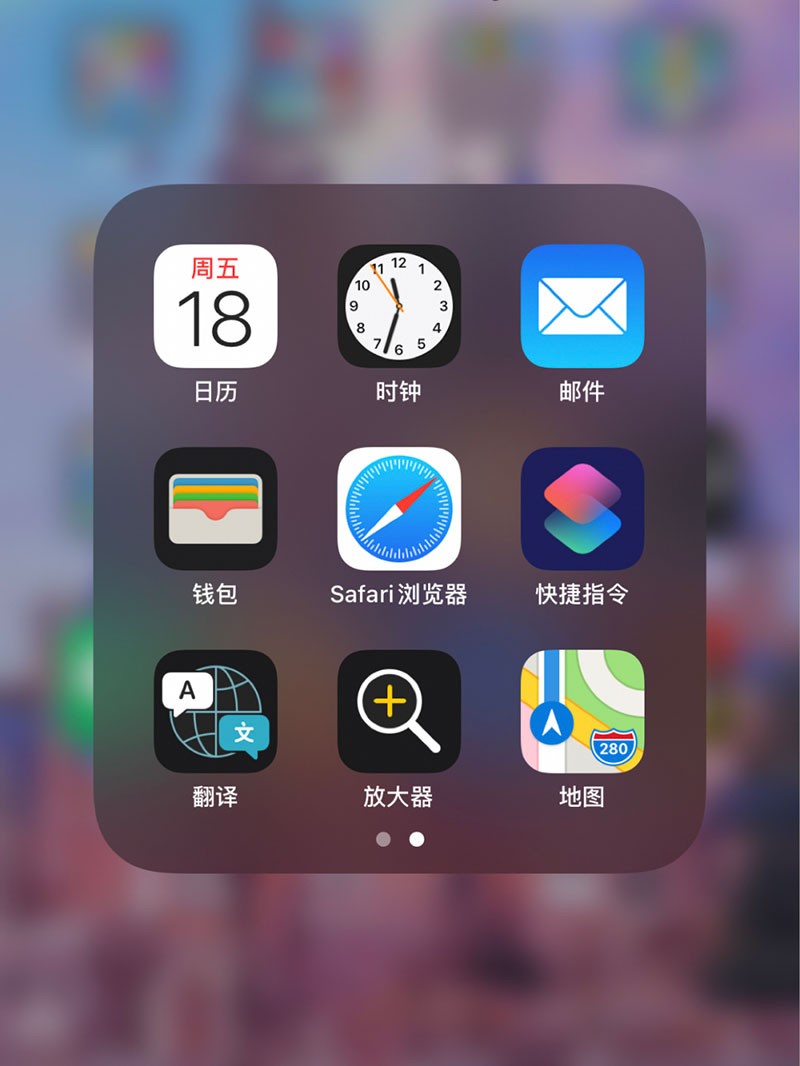Open the 邮件 mail app
Viewport: 800px width, 1066px height.
[x=582, y=306]
